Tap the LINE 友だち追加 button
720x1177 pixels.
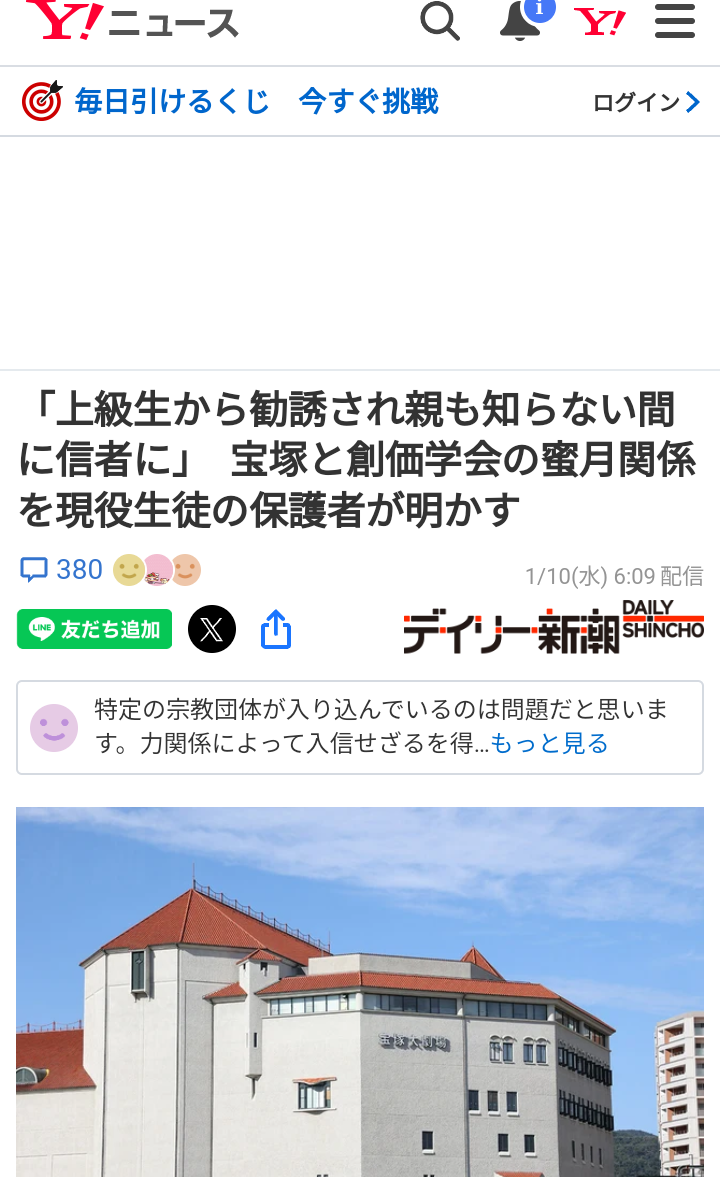[x=94, y=629]
